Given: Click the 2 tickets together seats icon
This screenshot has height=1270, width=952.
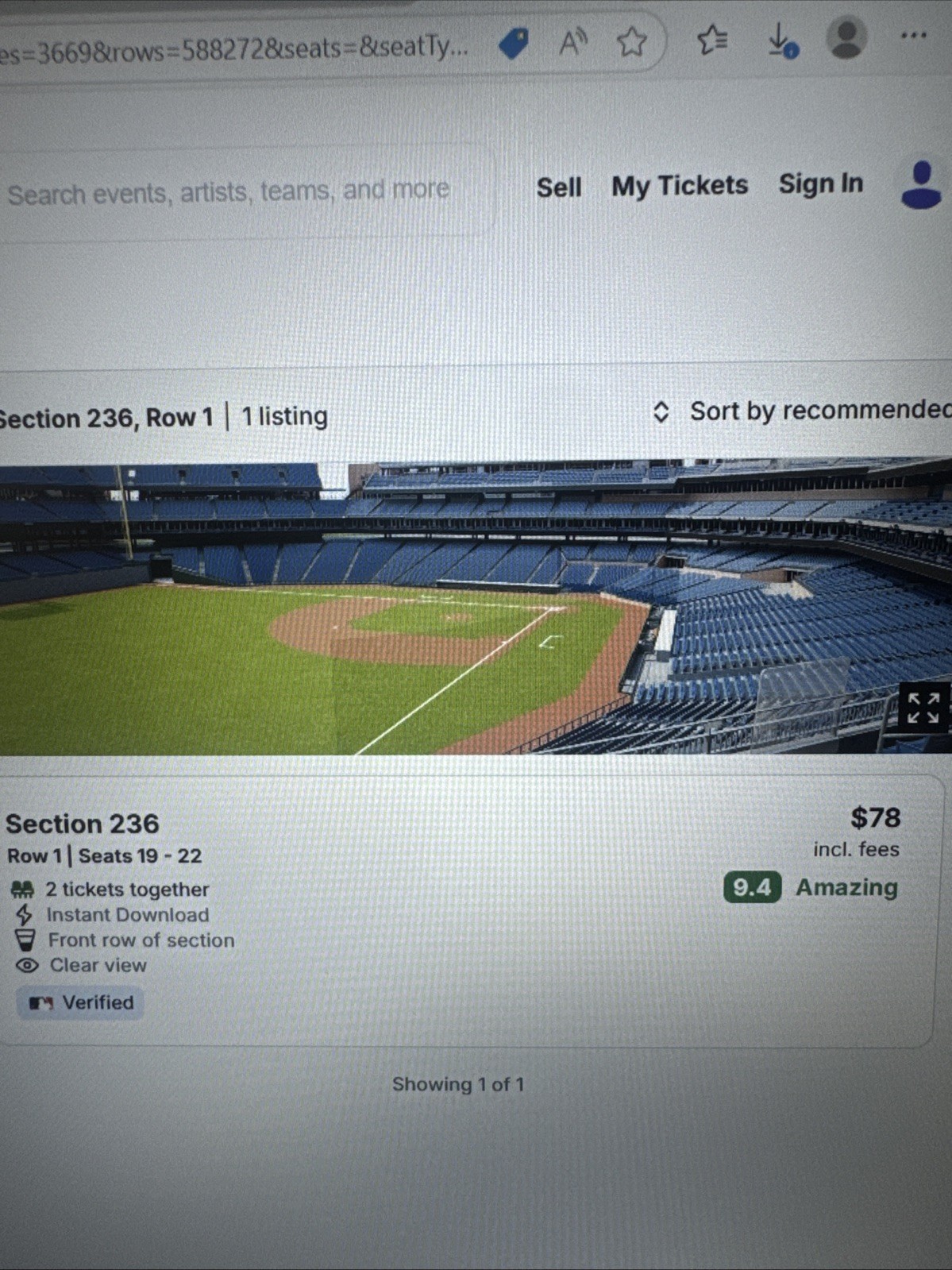Looking at the screenshot, I should (22, 890).
